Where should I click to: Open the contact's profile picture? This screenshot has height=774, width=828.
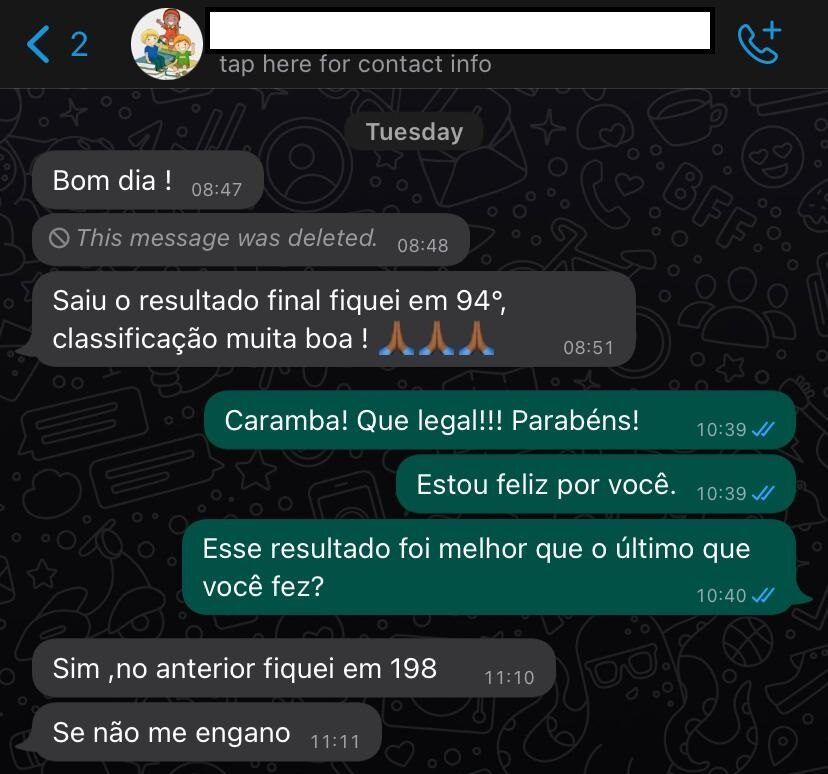click(x=167, y=44)
